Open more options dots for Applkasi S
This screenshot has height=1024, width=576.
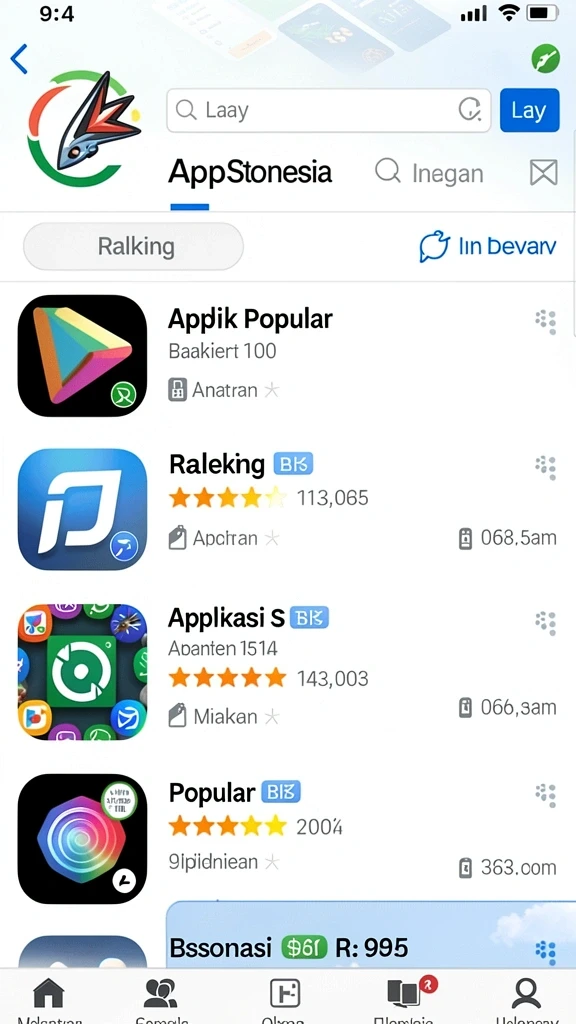click(545, 622)
